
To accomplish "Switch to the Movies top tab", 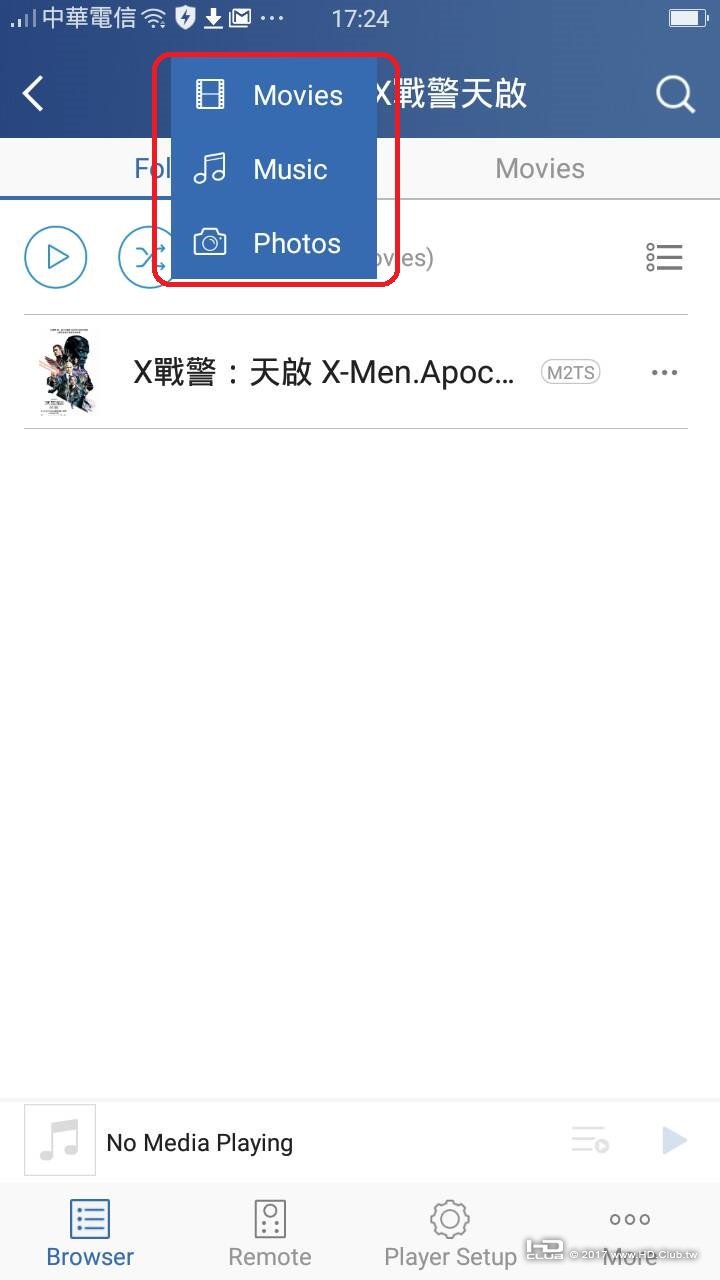I will pyautogui.click(x=540, y=168).
